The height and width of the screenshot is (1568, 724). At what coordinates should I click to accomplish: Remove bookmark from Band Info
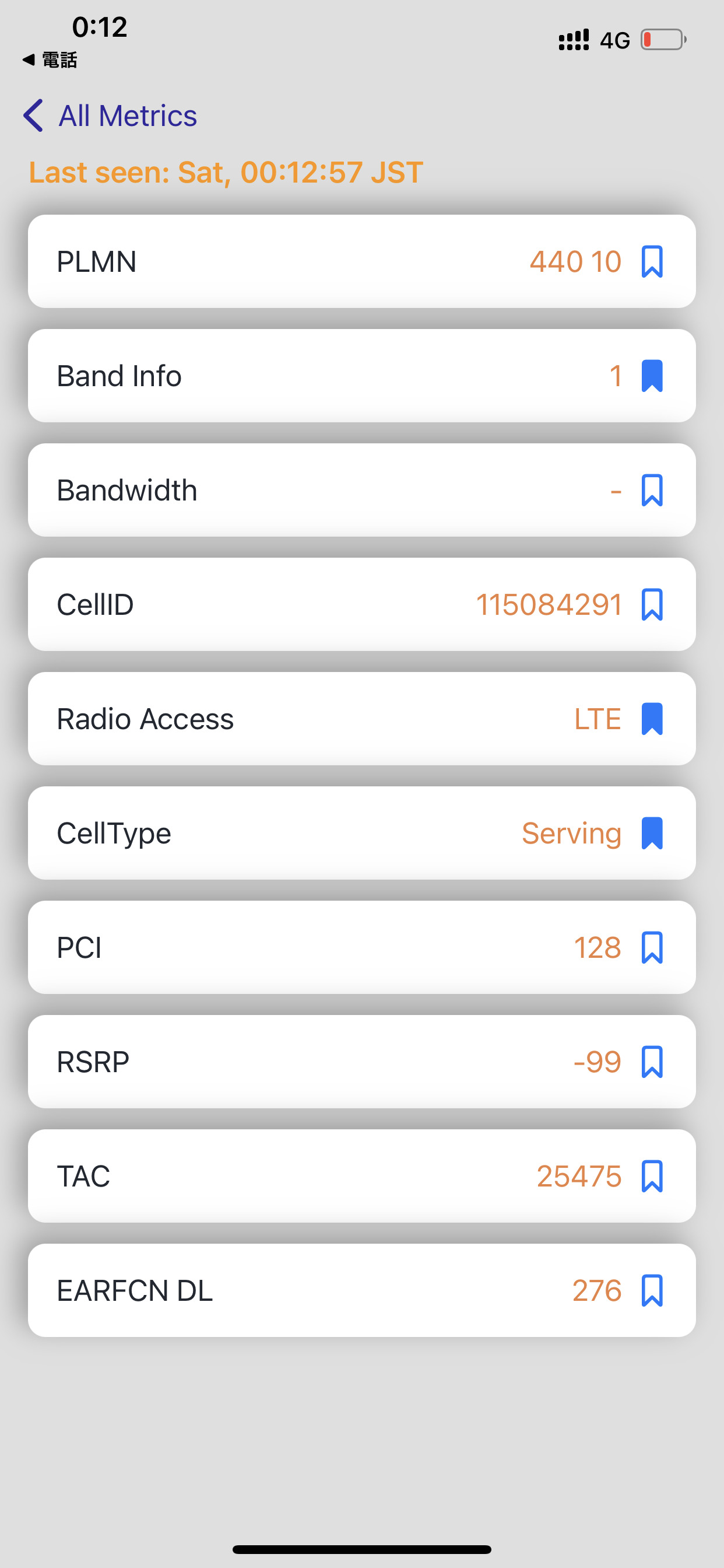pyautogui.click(x=652, y=376)
